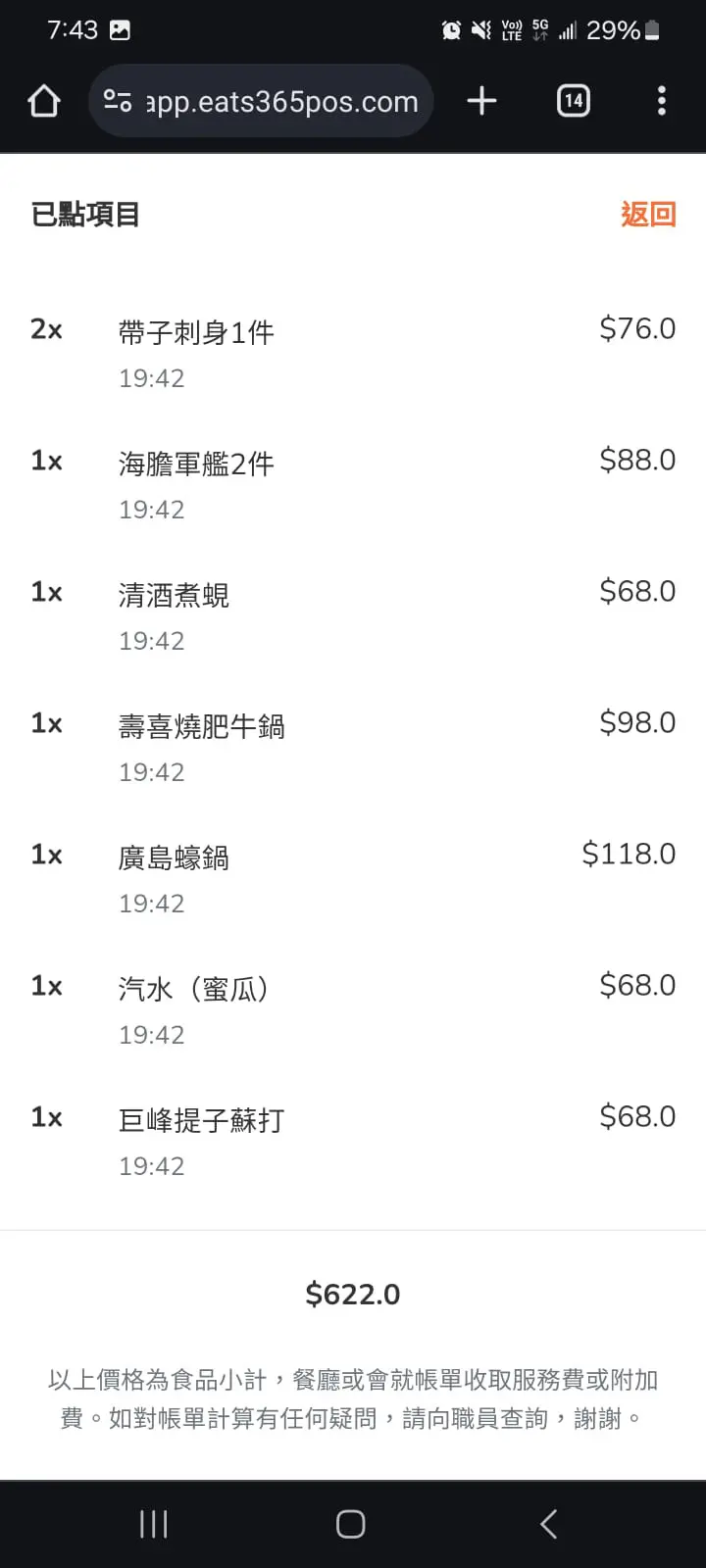
Task: Tap 返回 to go back
Action: [648, 214]
